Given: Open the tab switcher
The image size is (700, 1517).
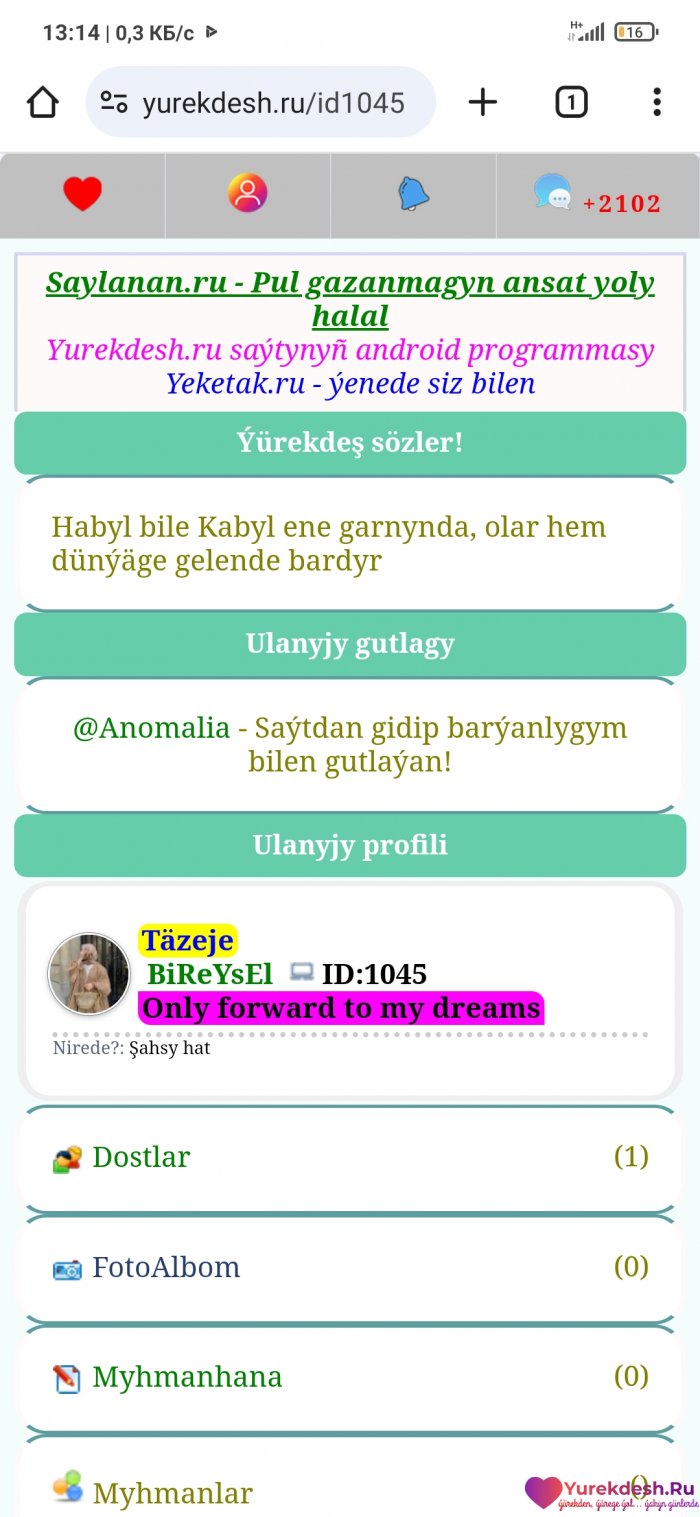Looking at the screenshot, I should click(571, 102).
